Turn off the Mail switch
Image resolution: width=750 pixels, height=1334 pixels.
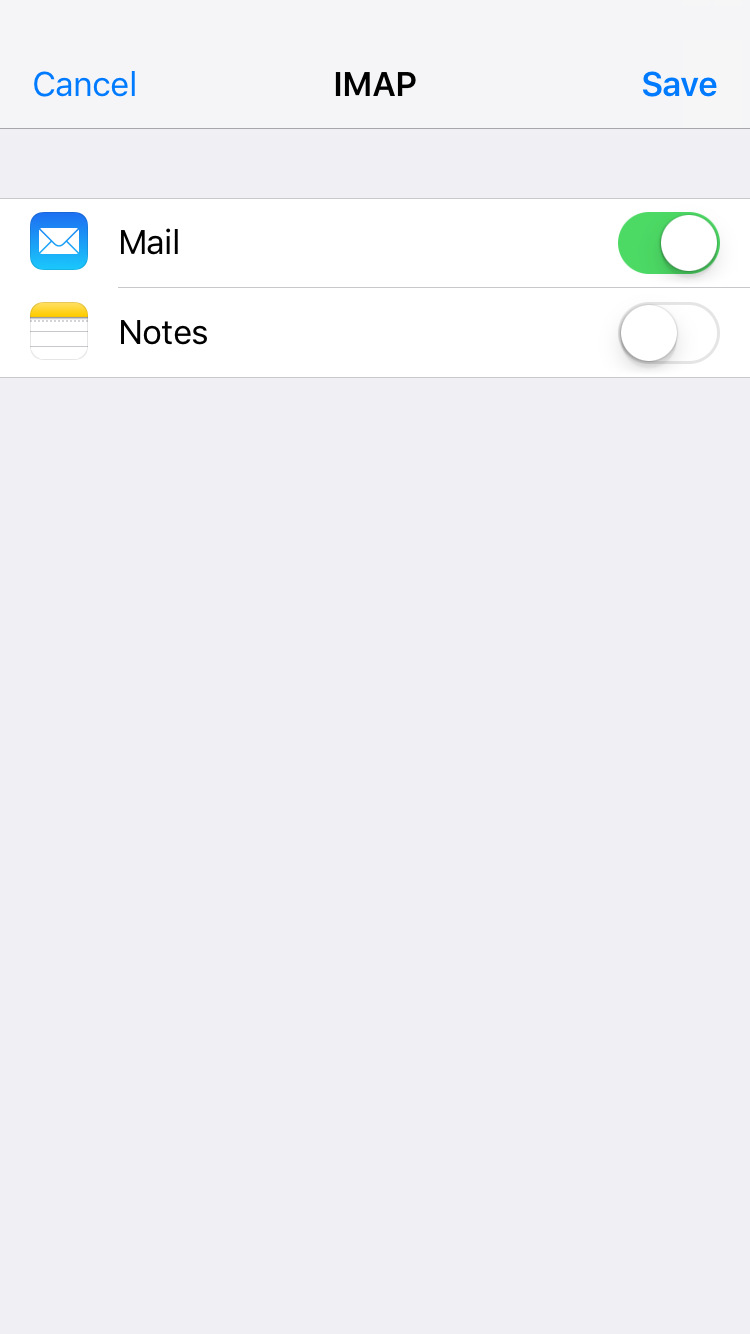668,243
